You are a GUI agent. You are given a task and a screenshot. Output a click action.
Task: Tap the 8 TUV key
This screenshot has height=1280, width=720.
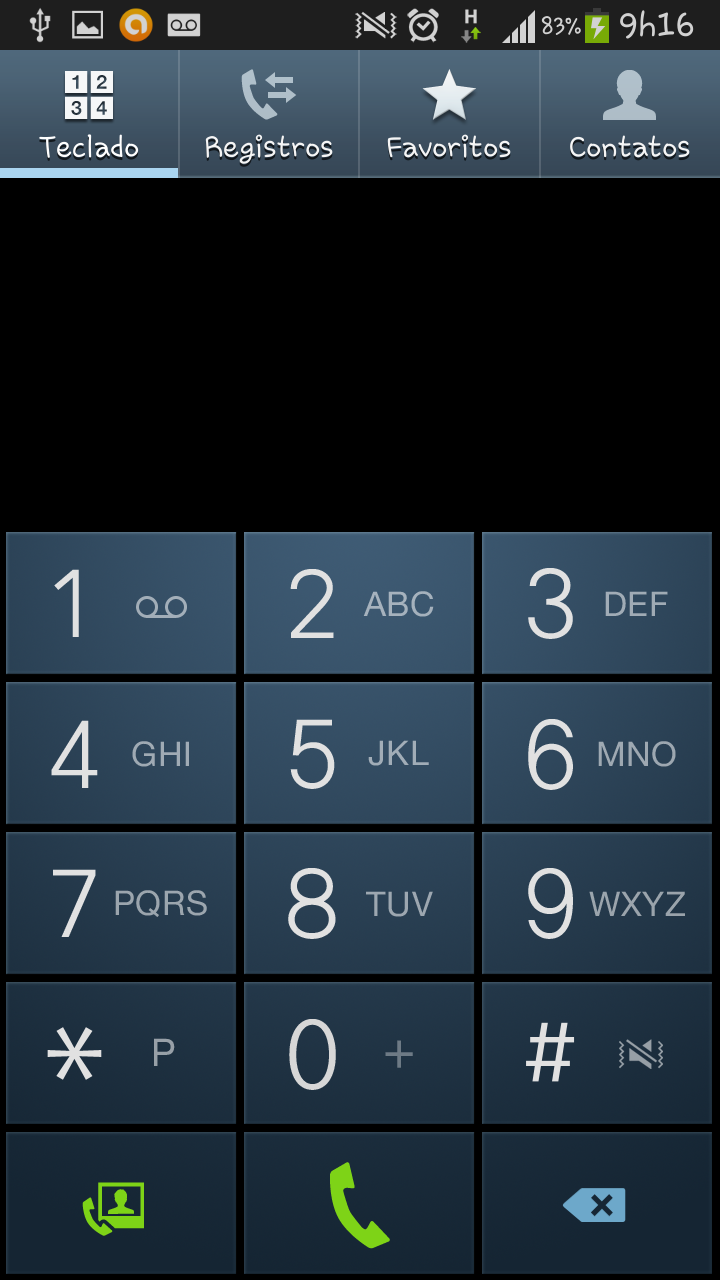(x=359, y=903)
